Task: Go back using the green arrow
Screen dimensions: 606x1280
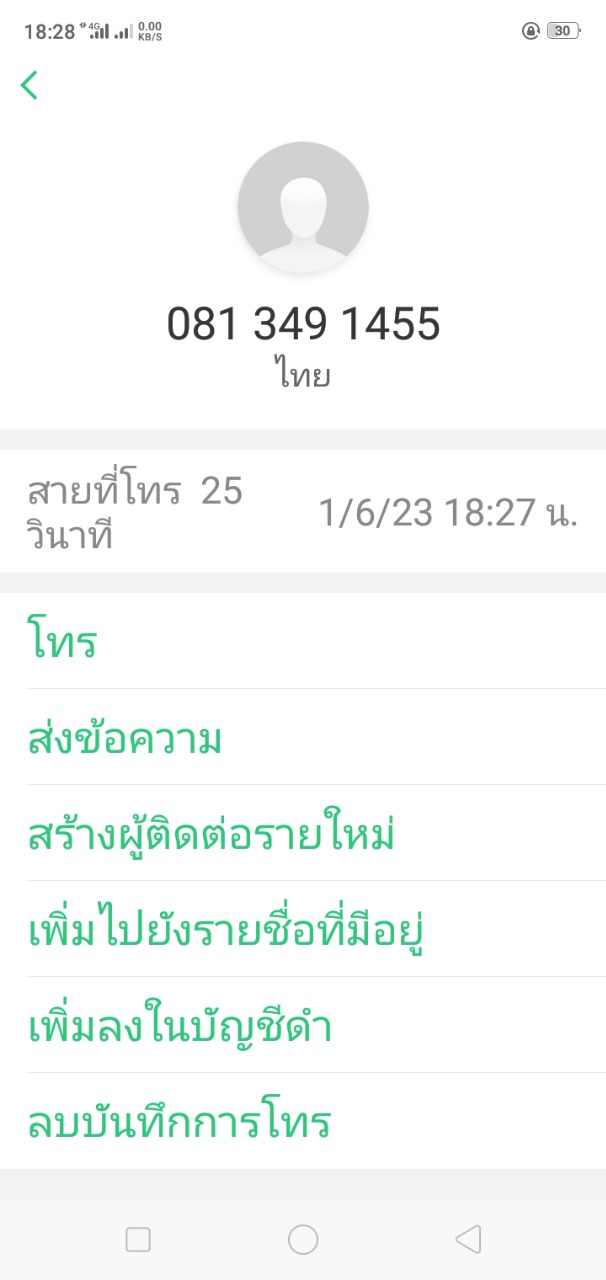Action: tap(29, 85)
